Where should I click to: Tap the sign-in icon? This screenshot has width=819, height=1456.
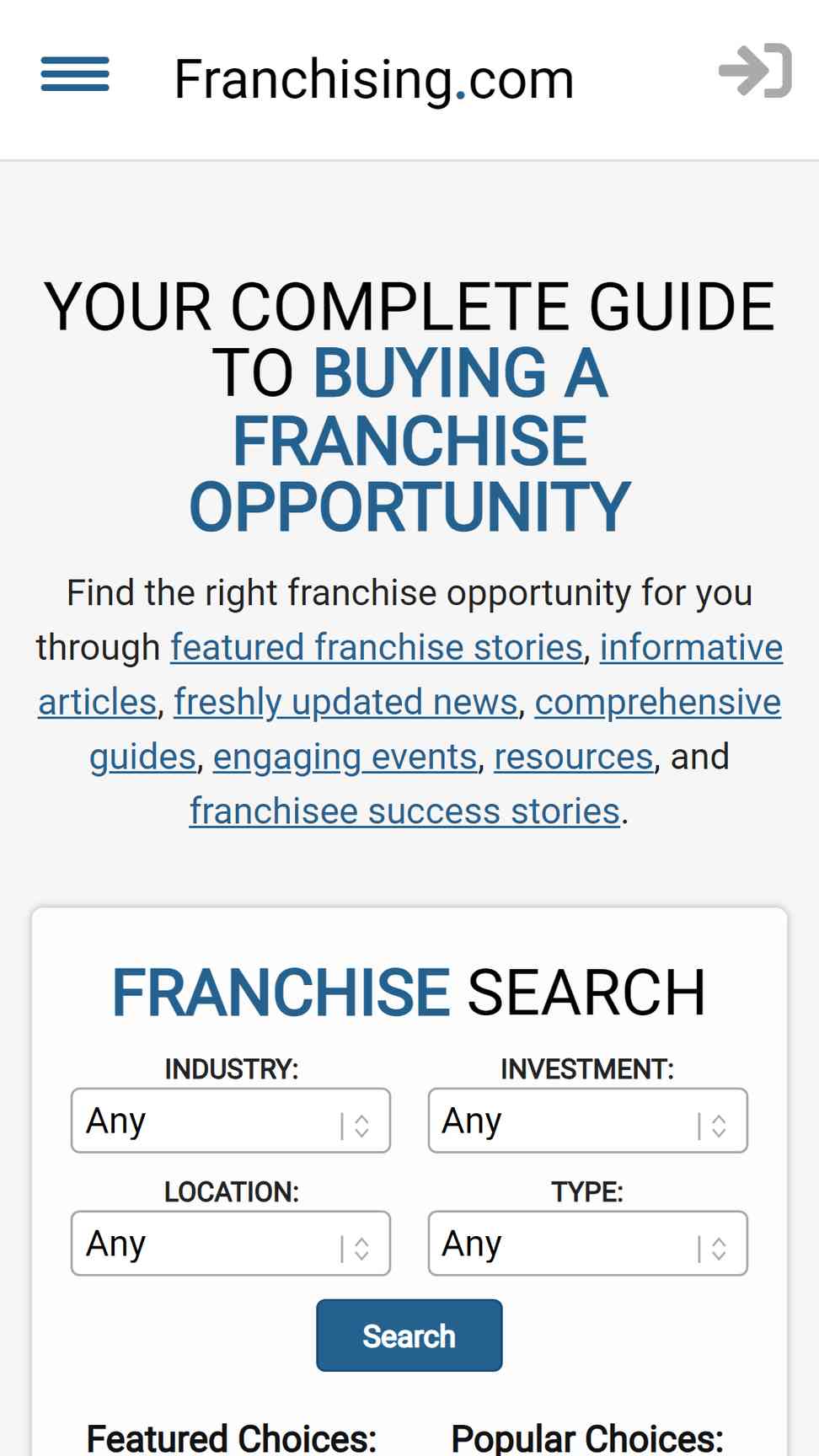[755, 71]
